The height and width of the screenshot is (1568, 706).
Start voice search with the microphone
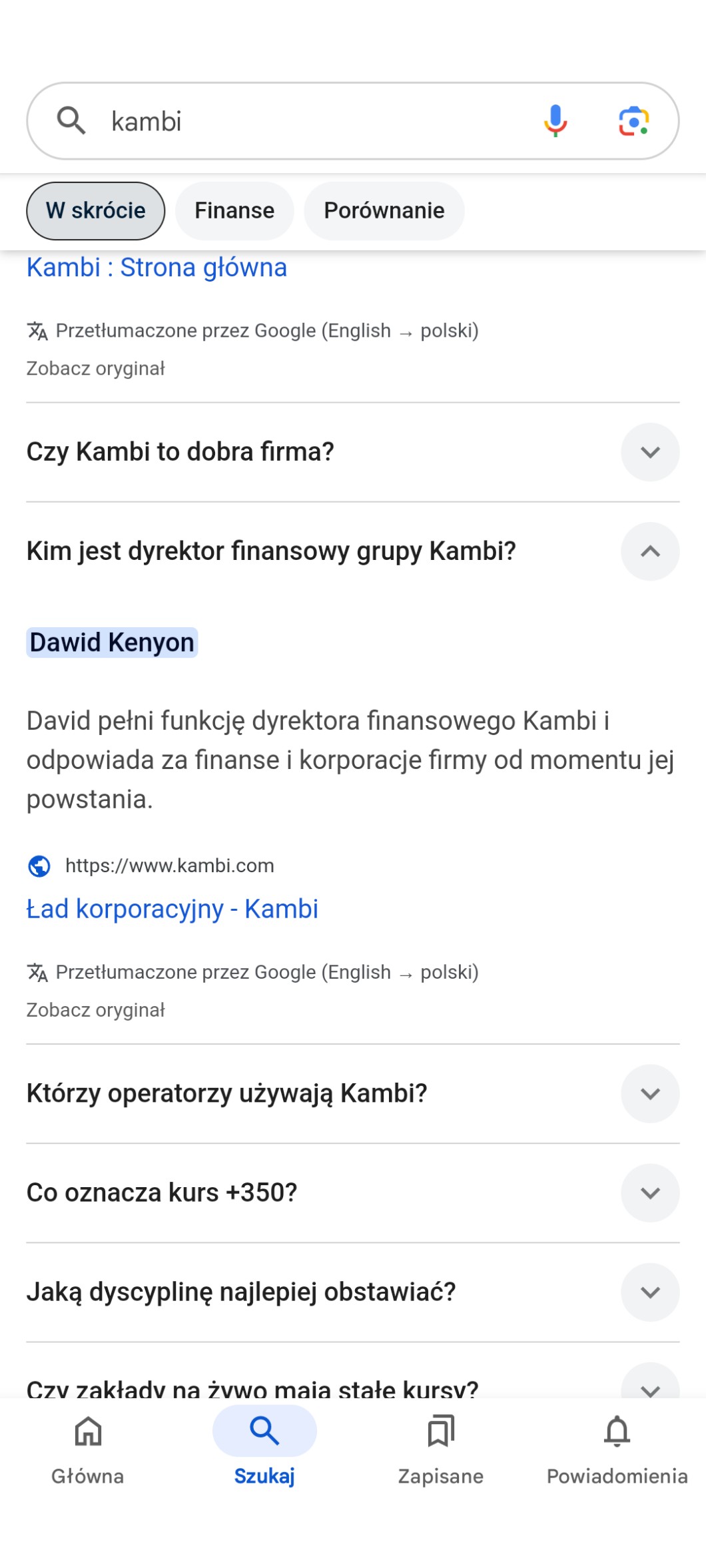555,121
